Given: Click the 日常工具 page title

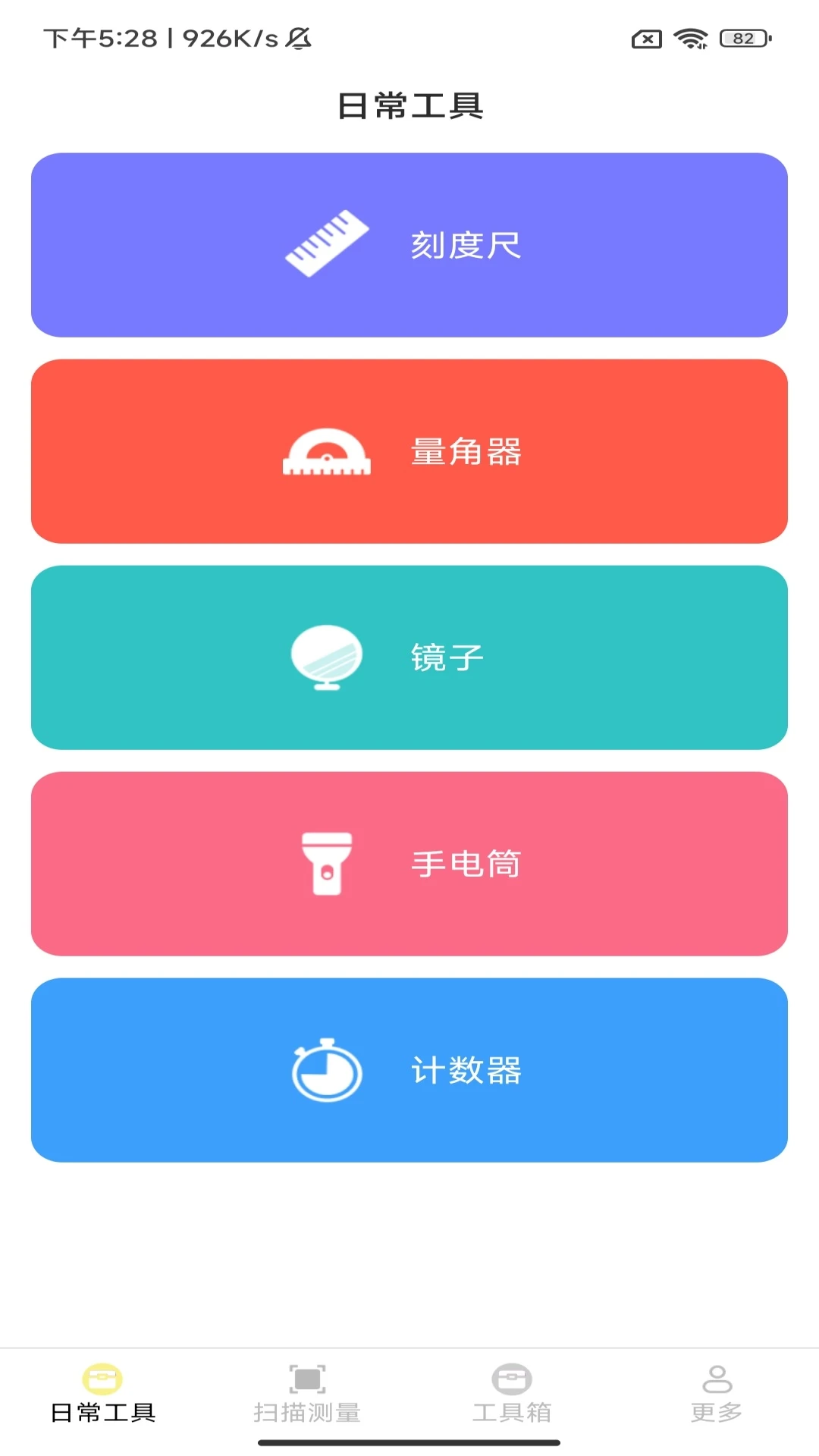Looking at the screenshot, I should pyautogui.click(x=409, y=106).
